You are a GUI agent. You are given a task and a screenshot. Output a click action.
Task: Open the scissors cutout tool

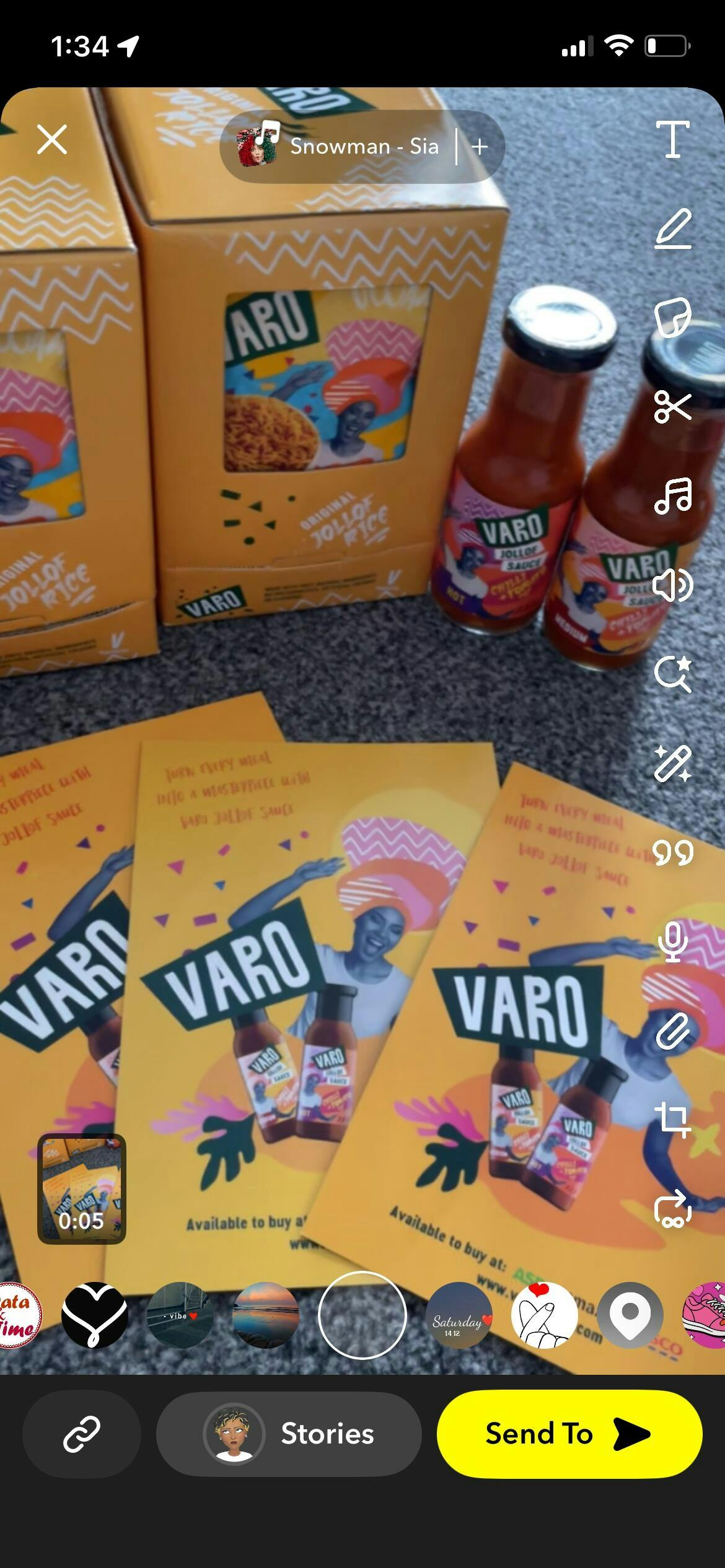(x=672, y=407)
